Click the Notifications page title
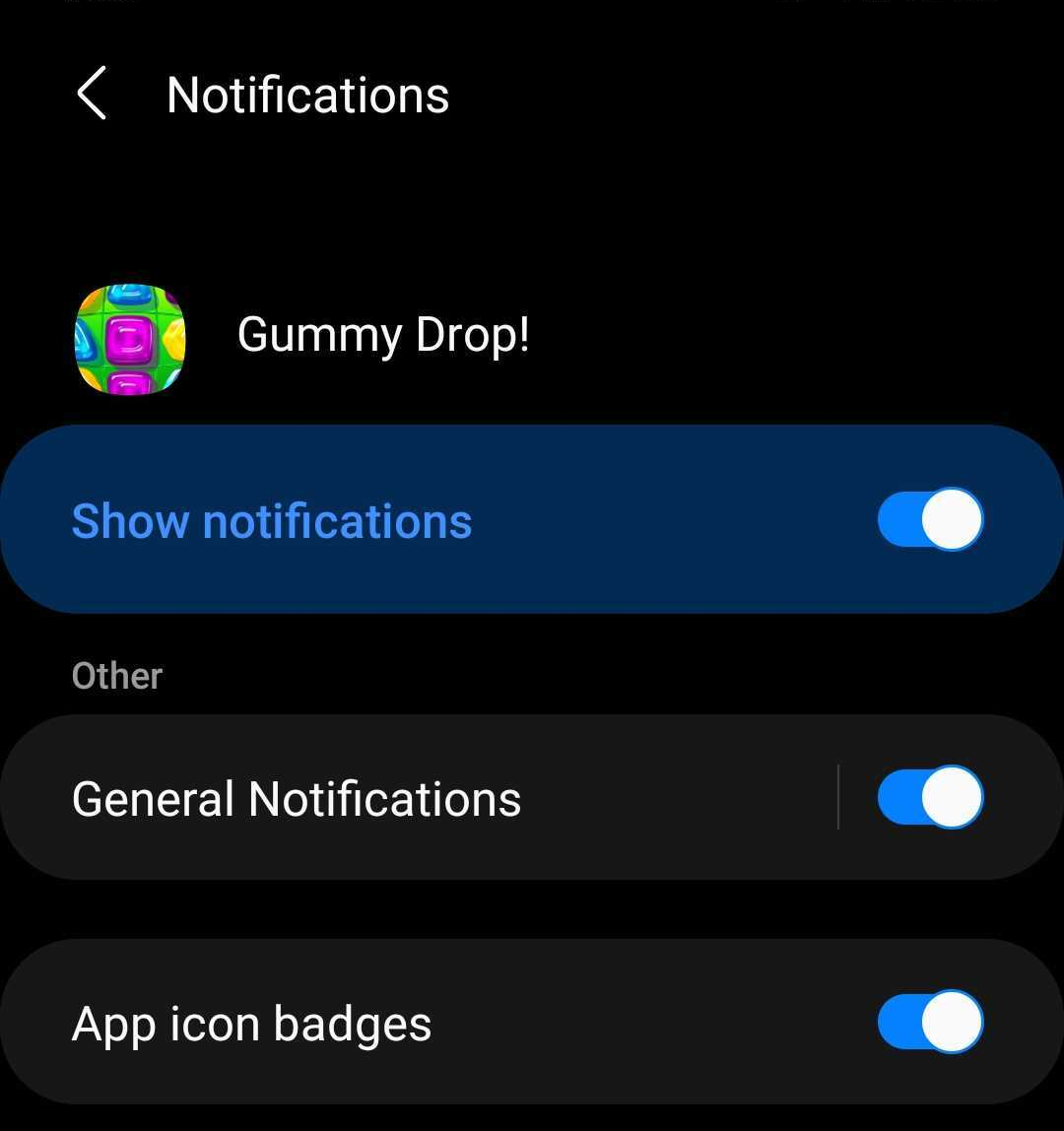Screen dimensions: 1064x1131 (x=307, y=94)
